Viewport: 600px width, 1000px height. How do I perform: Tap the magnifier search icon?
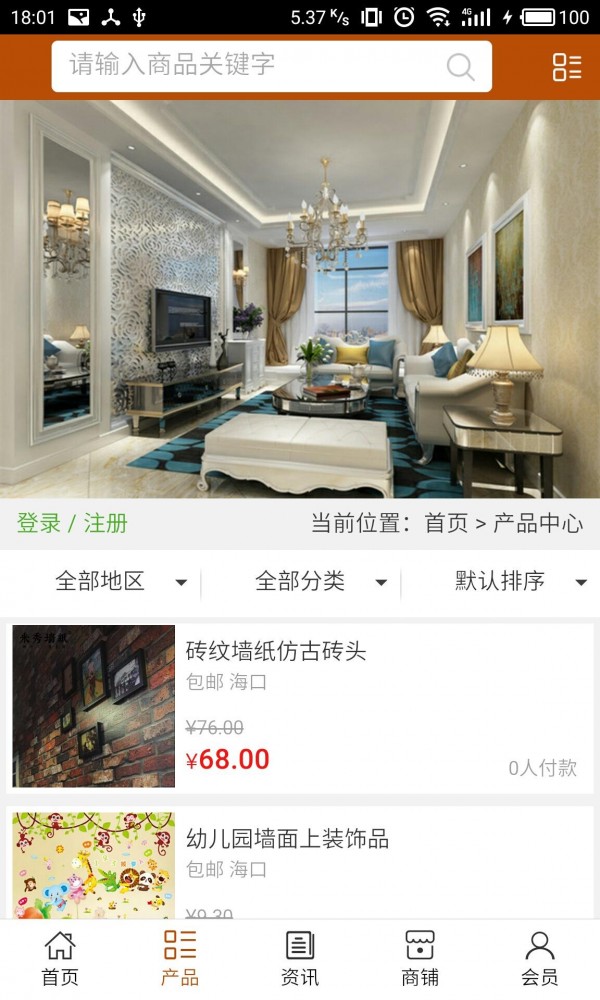(x=460, y=67)
